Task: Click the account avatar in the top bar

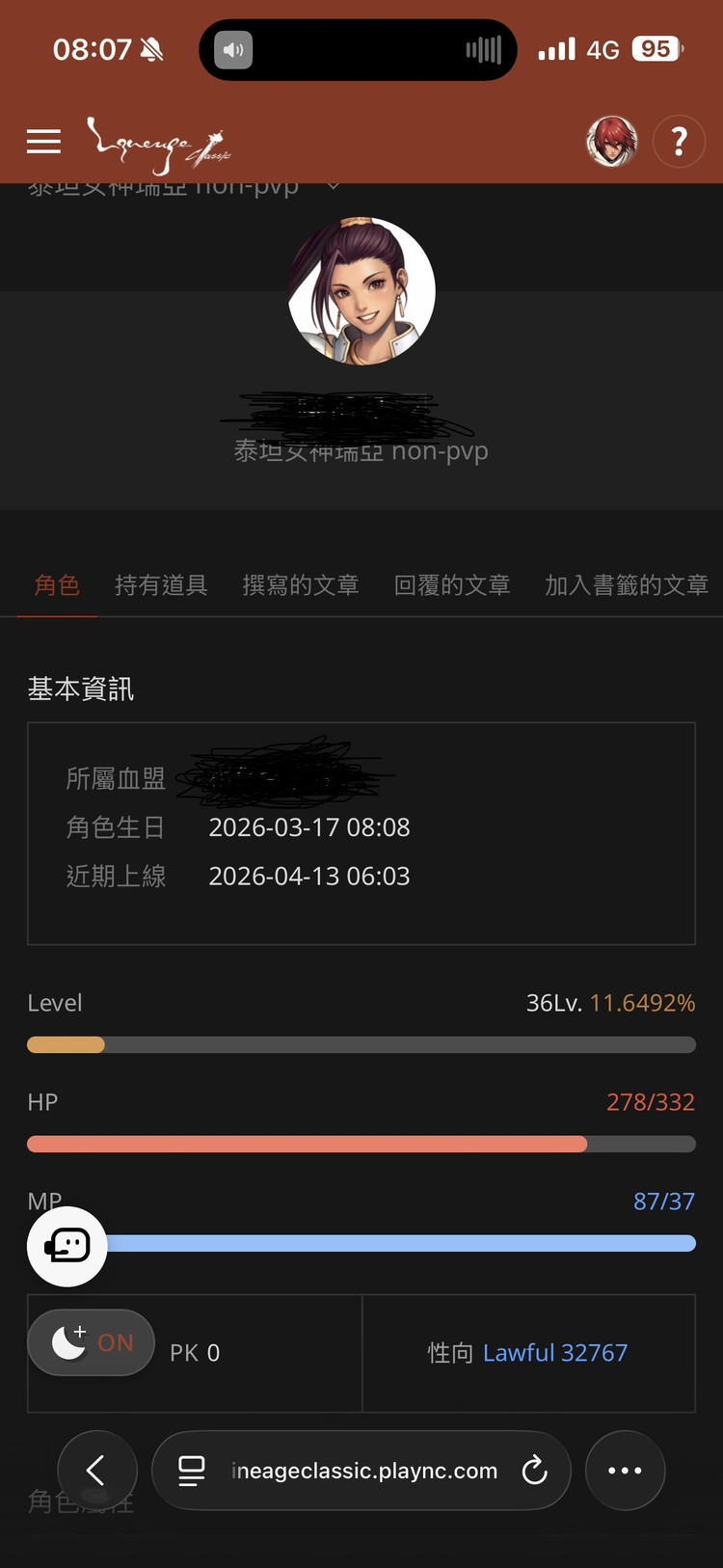Action: (x=612, y=140)
